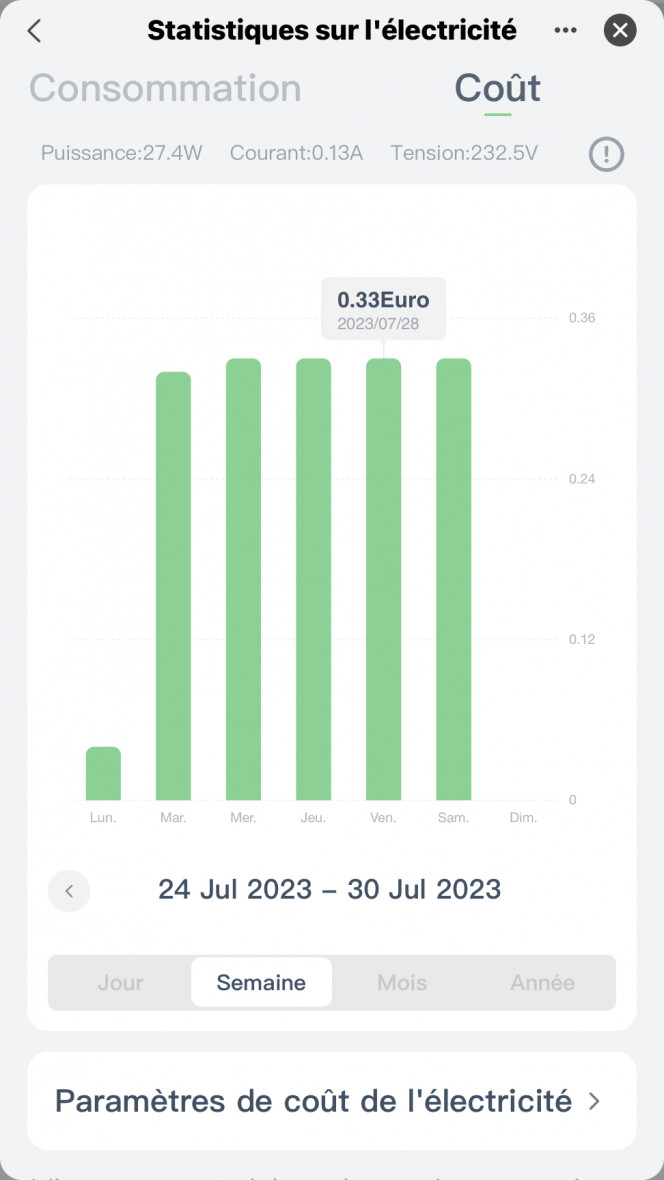This screenshot has height=1180, width=664.
Task: Select the Semaine period
Action: tap(261, 982)
